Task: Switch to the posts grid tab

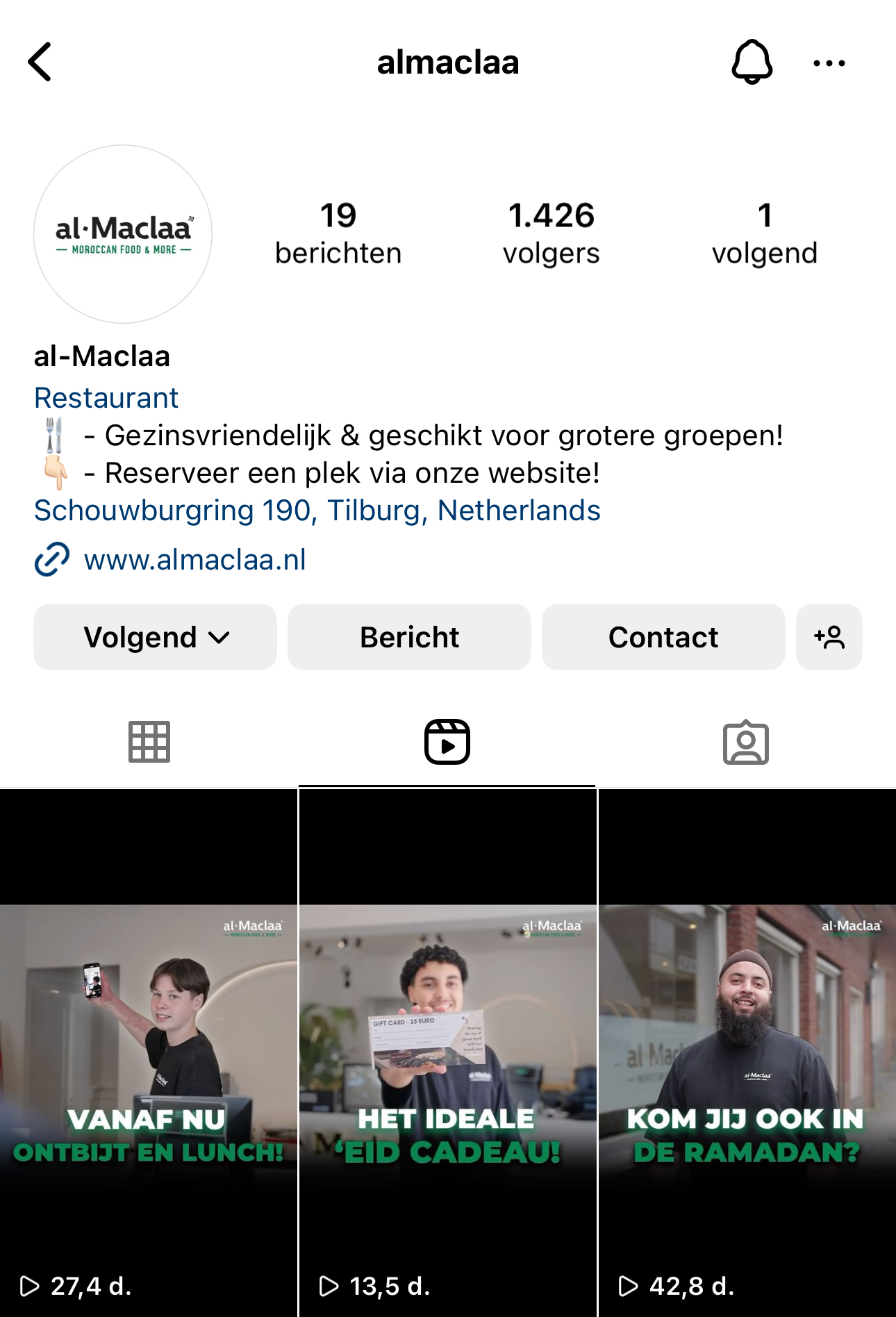Action: coord(149,743)
